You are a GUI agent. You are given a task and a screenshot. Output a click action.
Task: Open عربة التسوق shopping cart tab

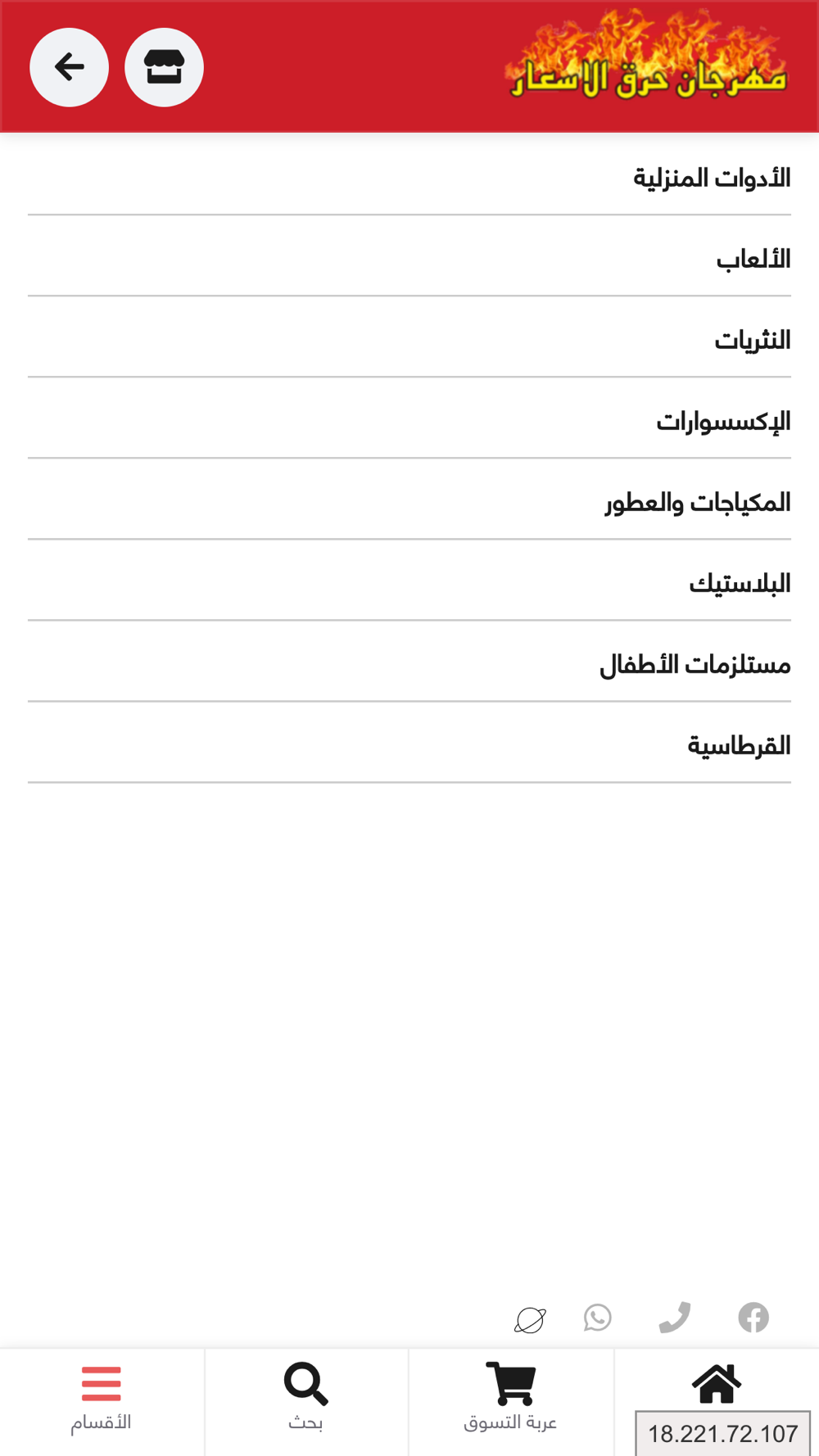(511, 1402)
